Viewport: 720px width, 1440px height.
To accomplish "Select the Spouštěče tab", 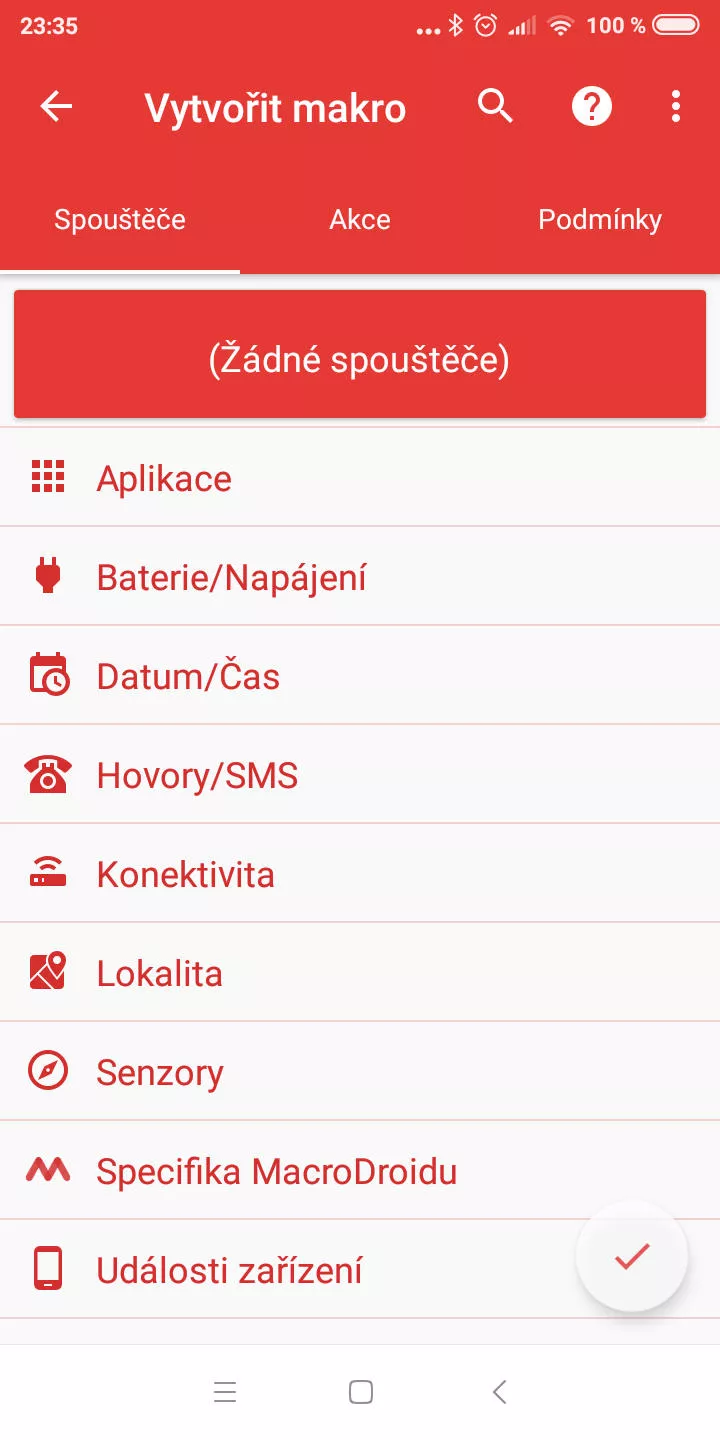I will [x=120, y=220].
